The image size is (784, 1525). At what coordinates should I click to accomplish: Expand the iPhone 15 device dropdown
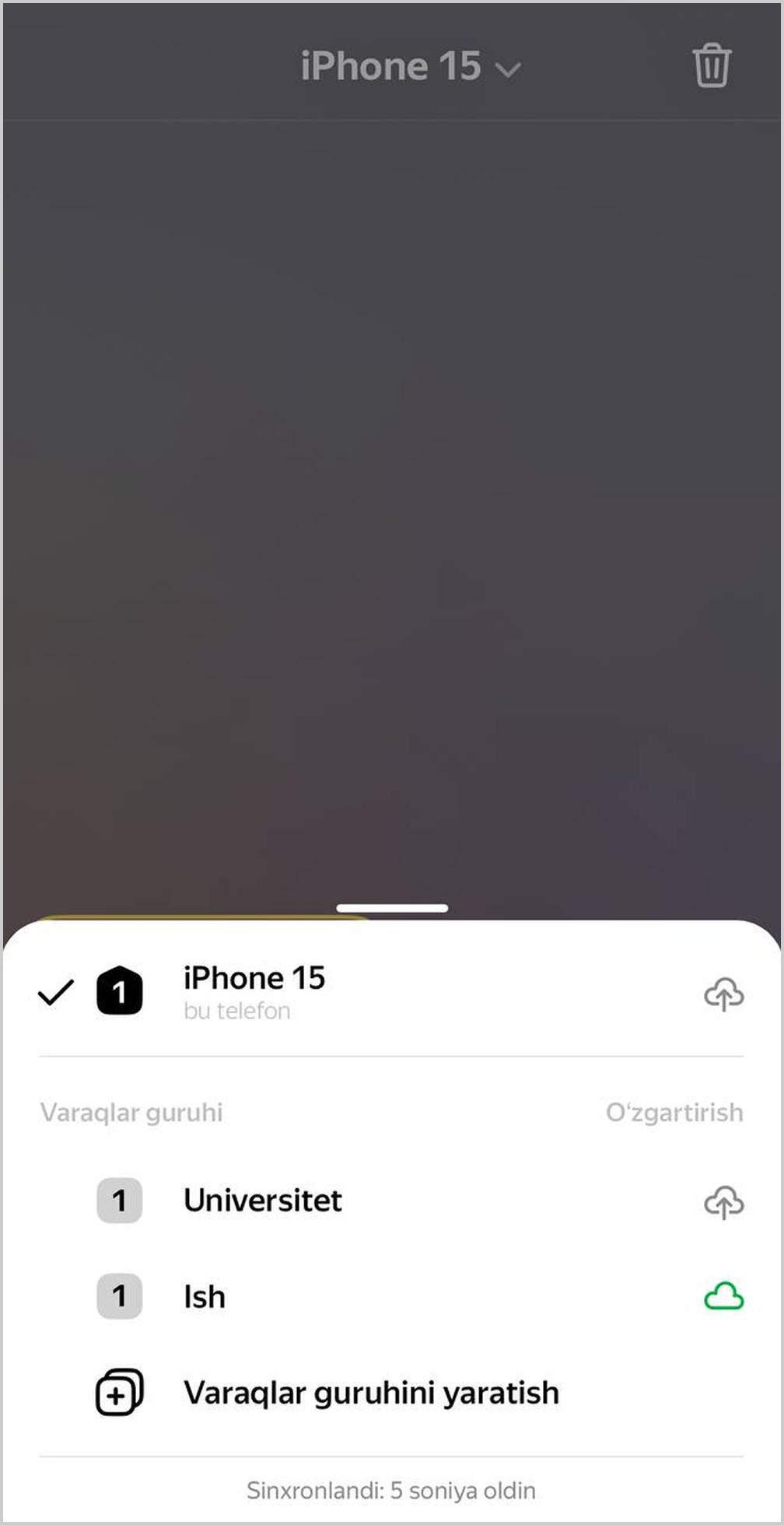tap(410, 67)
